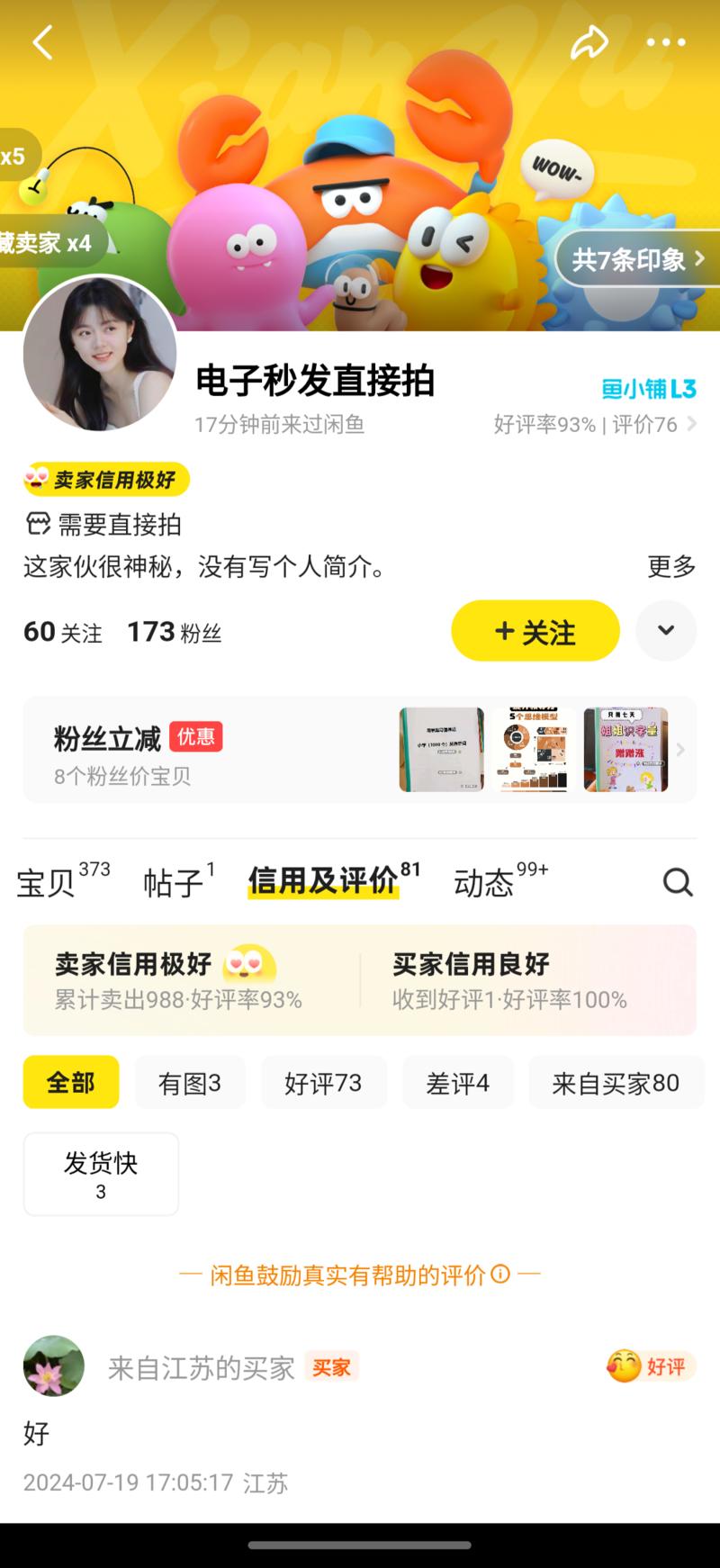Viewport: 720px width, 1568px height.
Task: Expand the dropdown arrow beside 关注
Action: click(x=666, y=631)
